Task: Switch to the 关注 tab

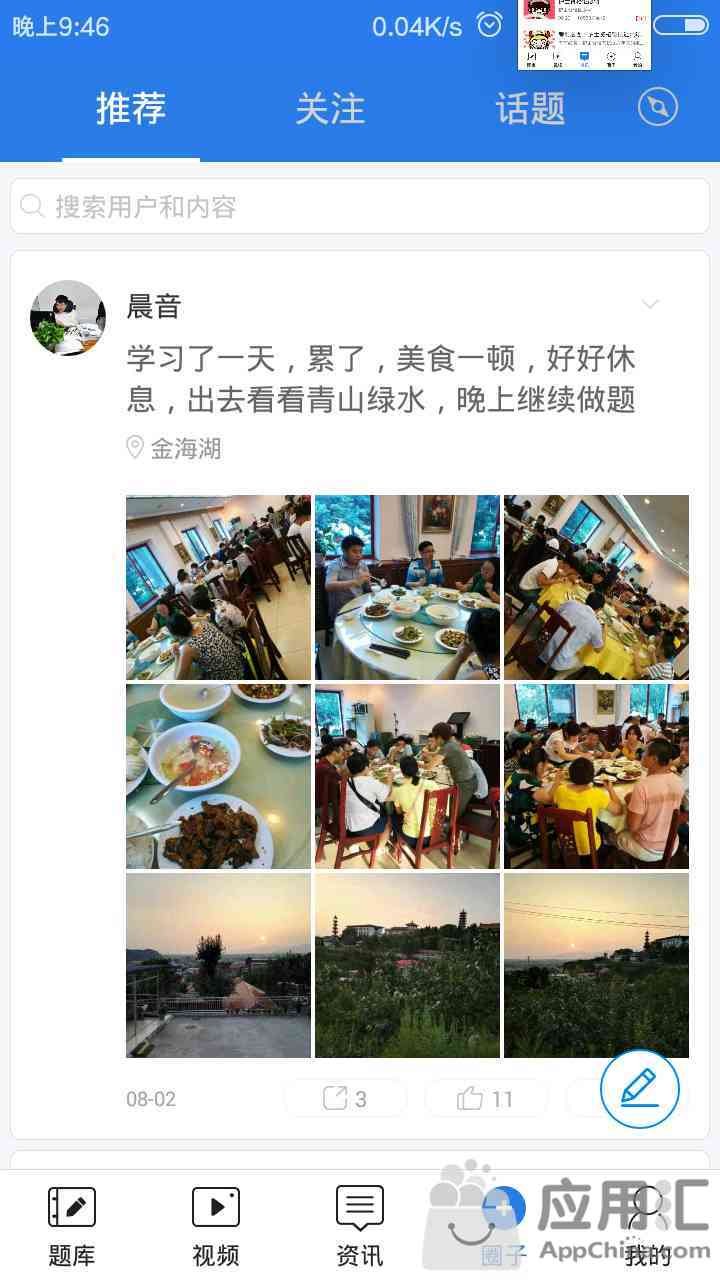Action: [x=330, y=108]
